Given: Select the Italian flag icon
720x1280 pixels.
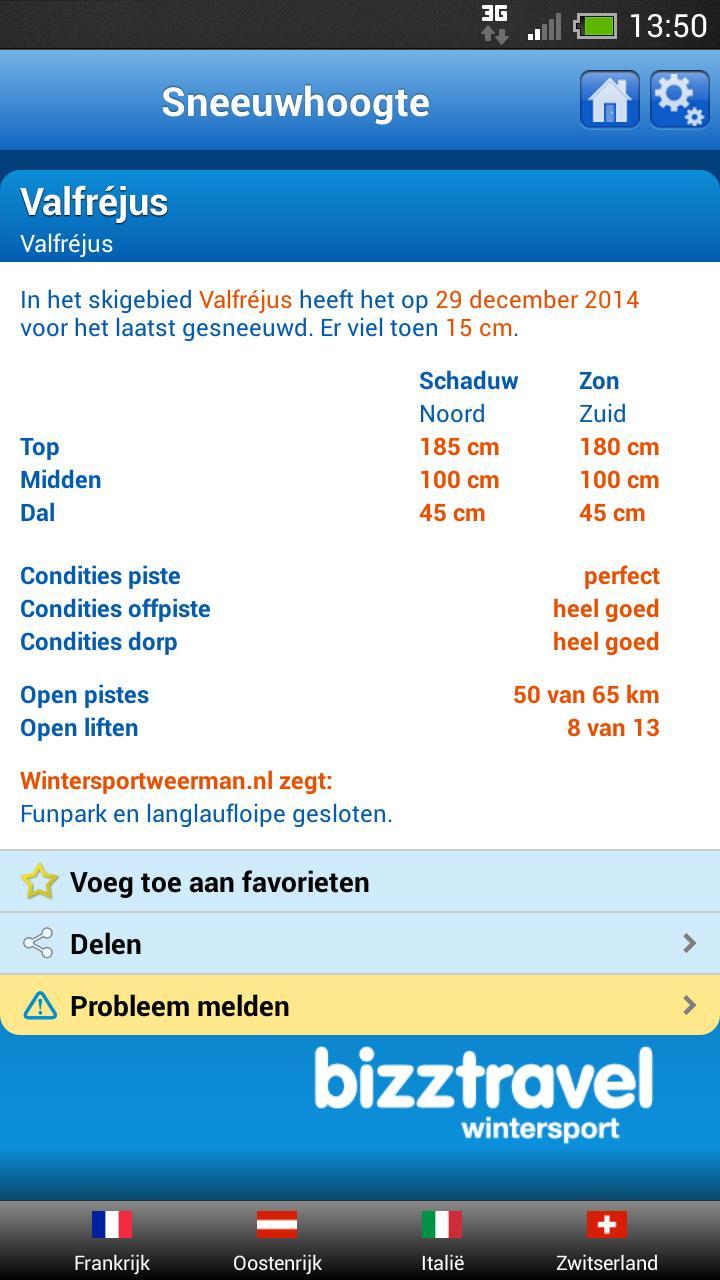Looking at the screenshot, I should point(441,1223).
